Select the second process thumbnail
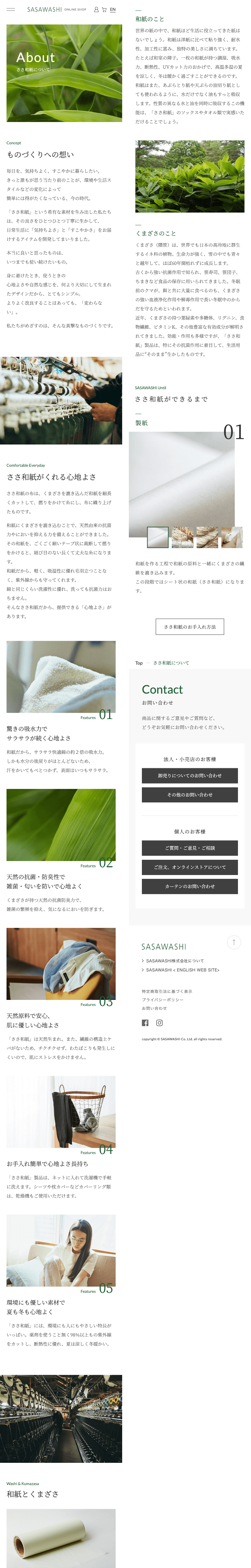The image size is (251, 1568). pos(182,537)
